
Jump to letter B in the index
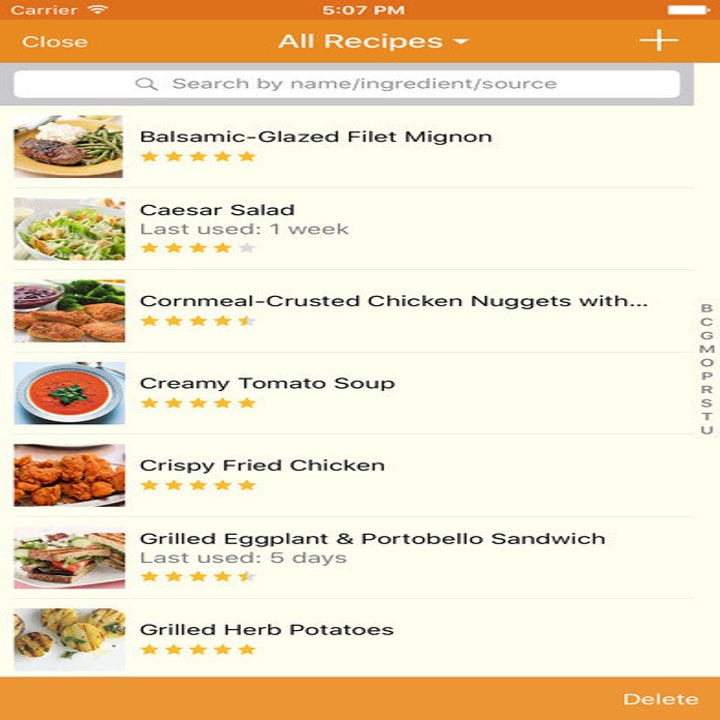707,309
